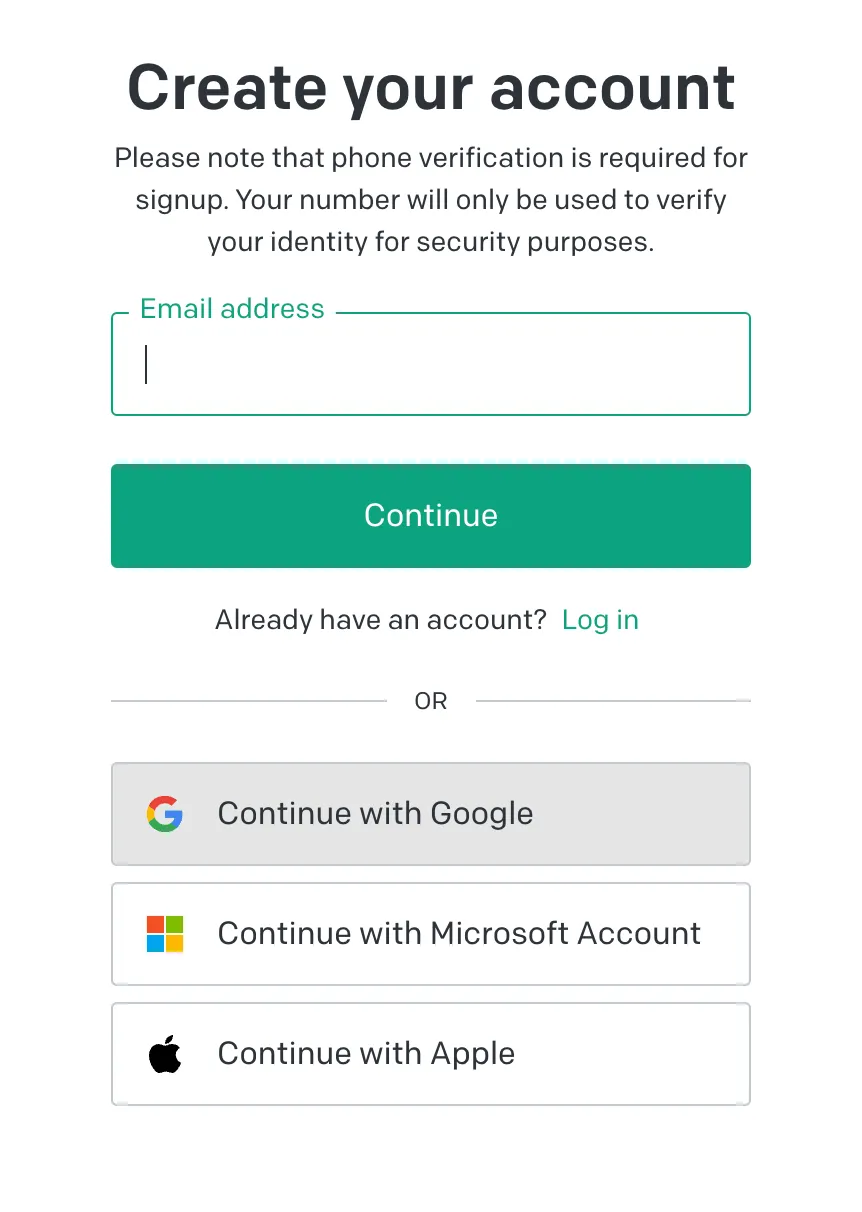Tap the green Continue button
This screenshot has height=1212, width=862.
click(x=430, y=516)
